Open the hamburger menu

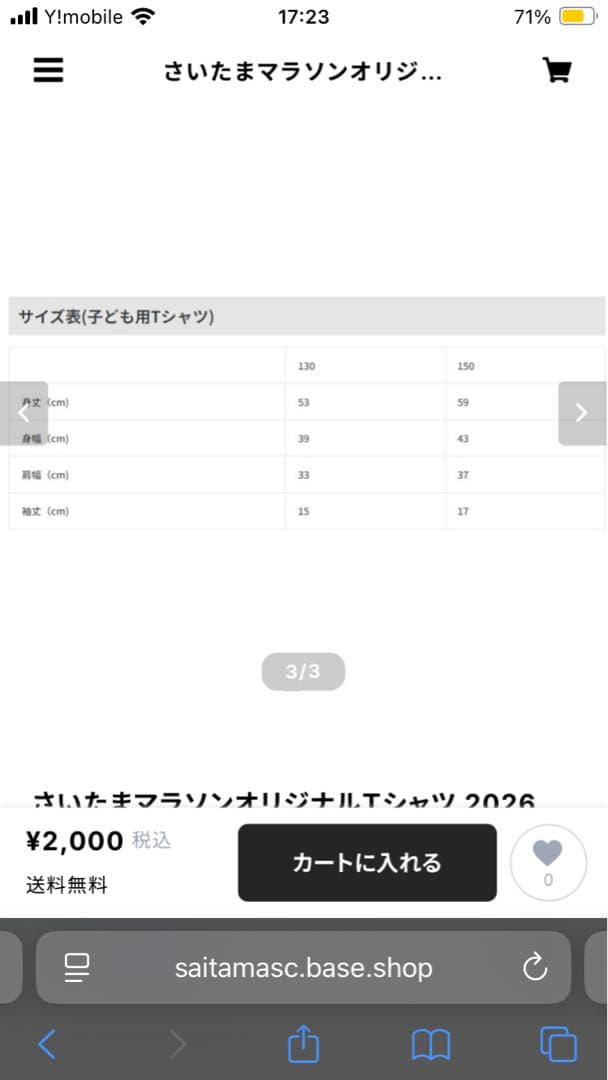click(x=48, y=70)
